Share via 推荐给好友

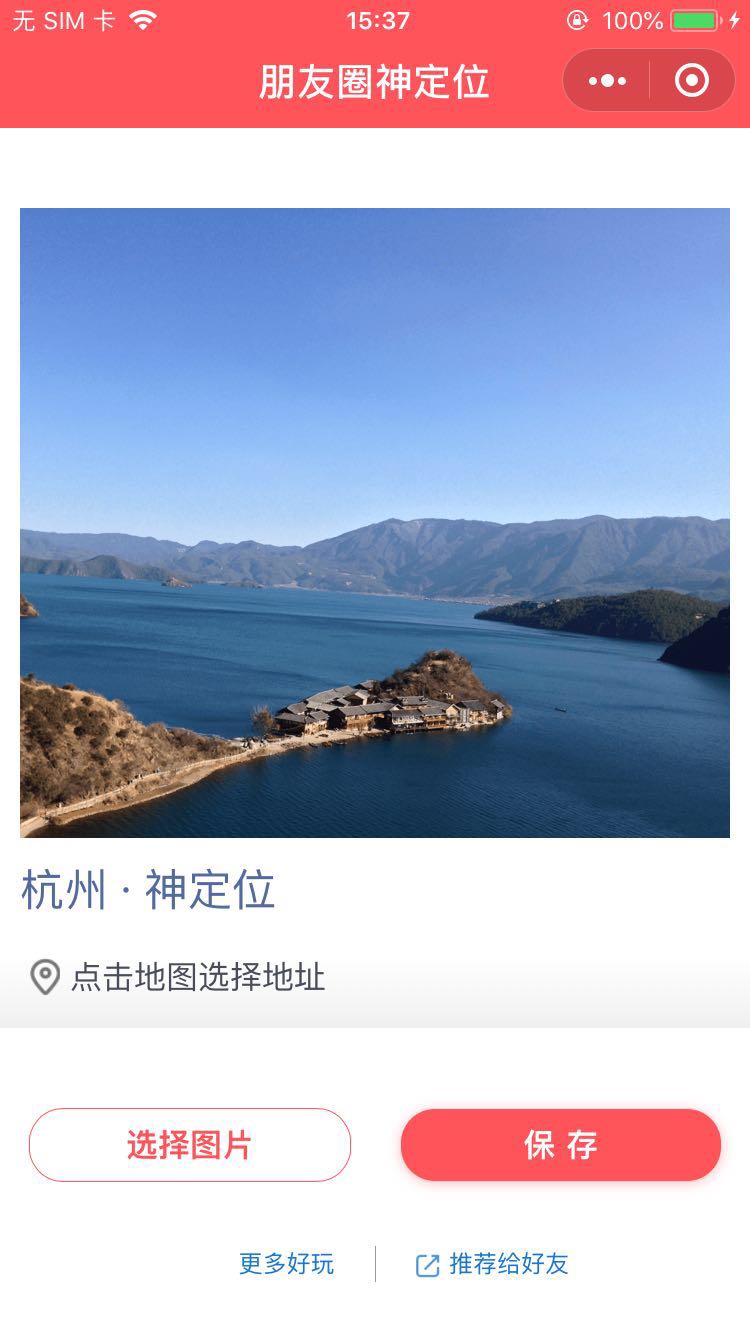tap(493, 1264)
